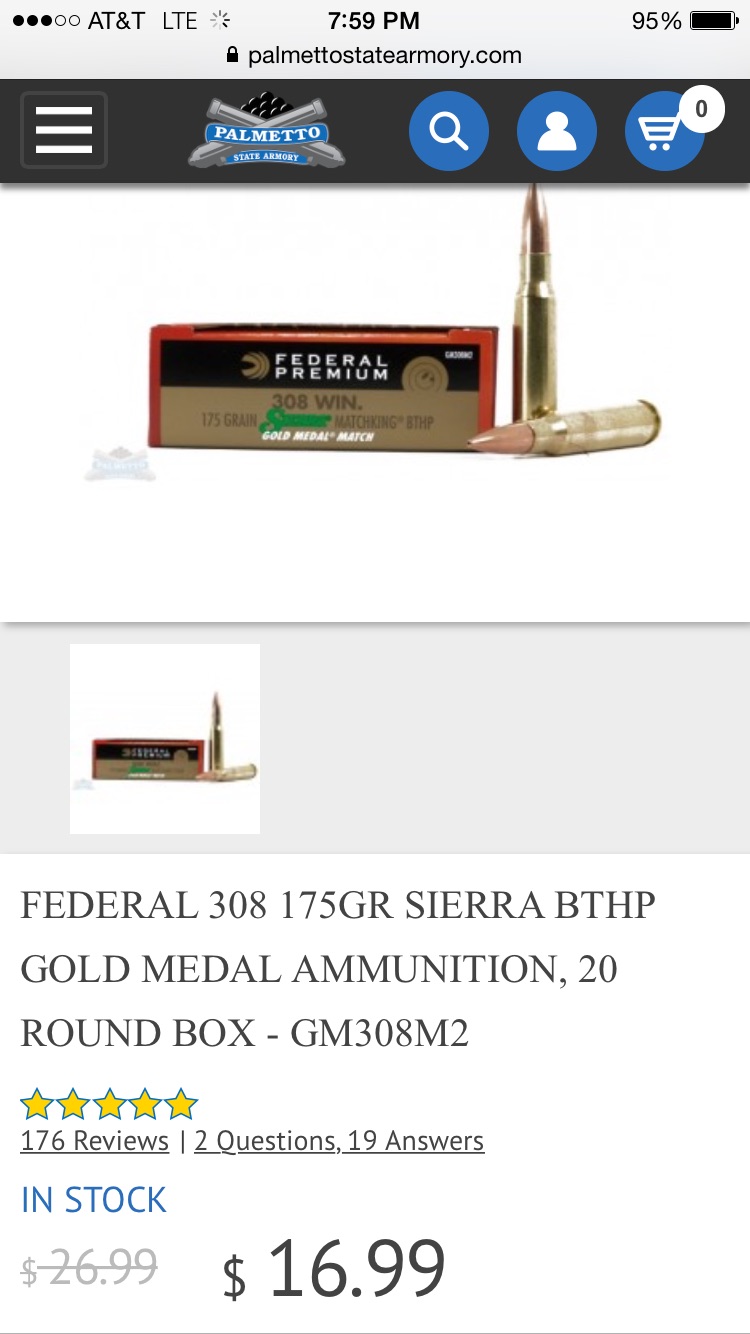Open the site search
This screenshot has width=750, height=1334.
tap(449, 131)
